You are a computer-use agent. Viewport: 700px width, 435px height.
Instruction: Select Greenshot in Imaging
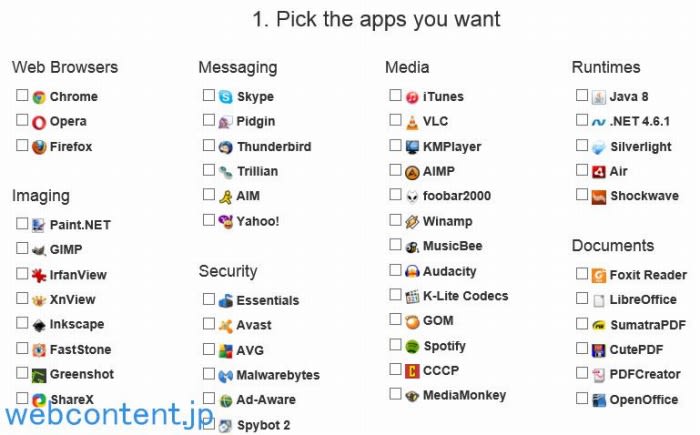22,374
